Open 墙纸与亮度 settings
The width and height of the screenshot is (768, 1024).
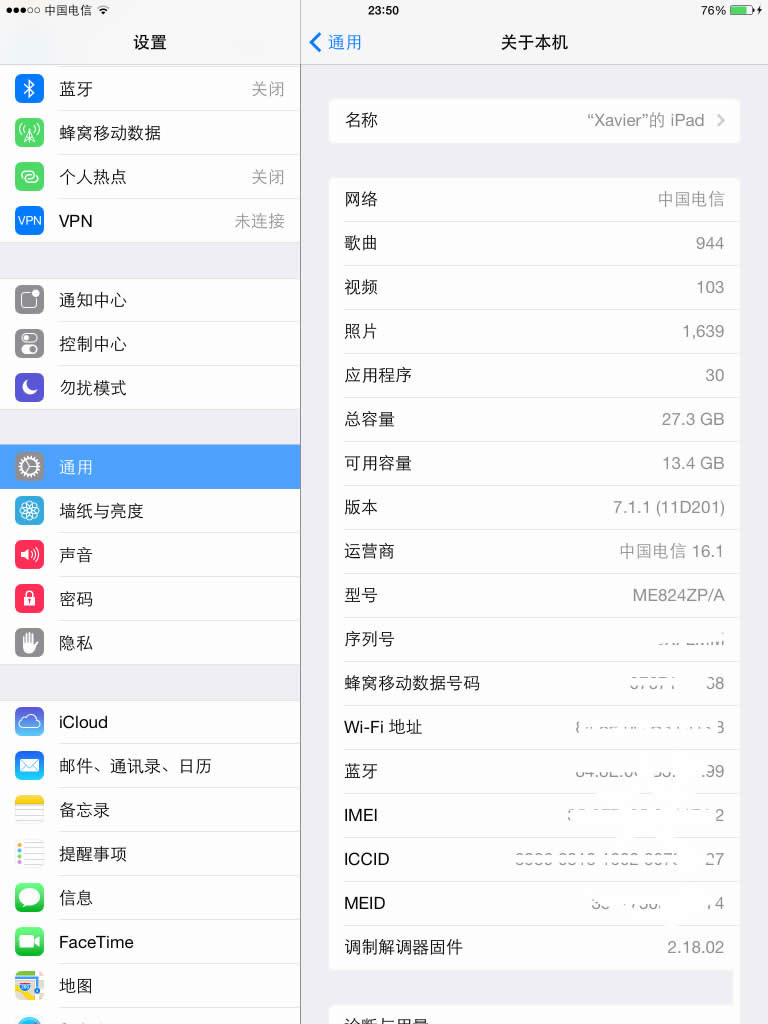tap(150, 511)
